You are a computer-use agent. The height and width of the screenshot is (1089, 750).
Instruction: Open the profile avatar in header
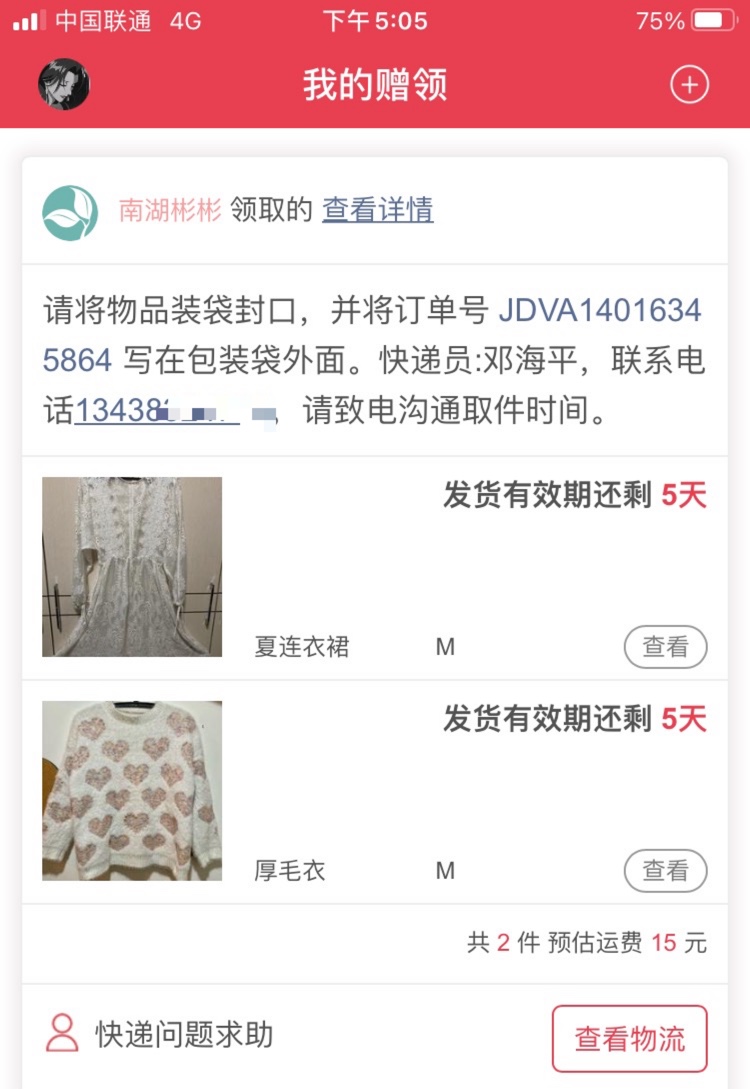(x=64, y=84)
